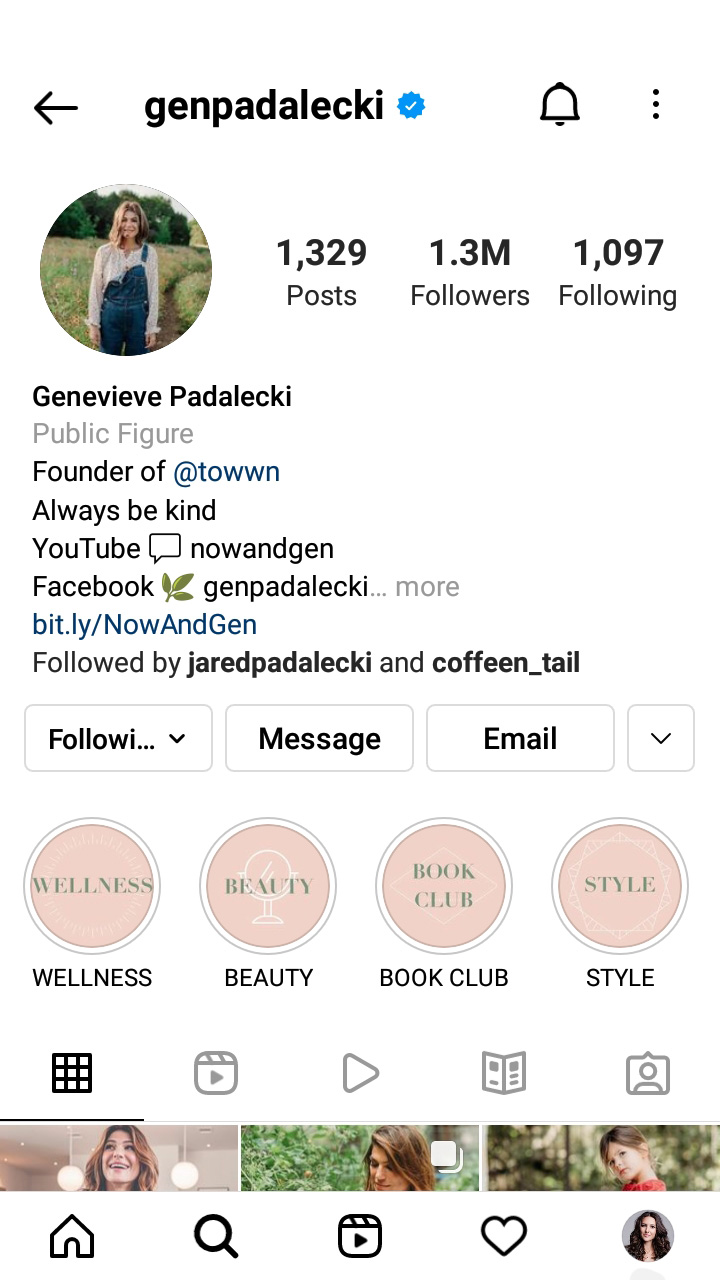Go back using the arrow icon
This screenshot has height=1280, width=720.
[x=55, y=107]
